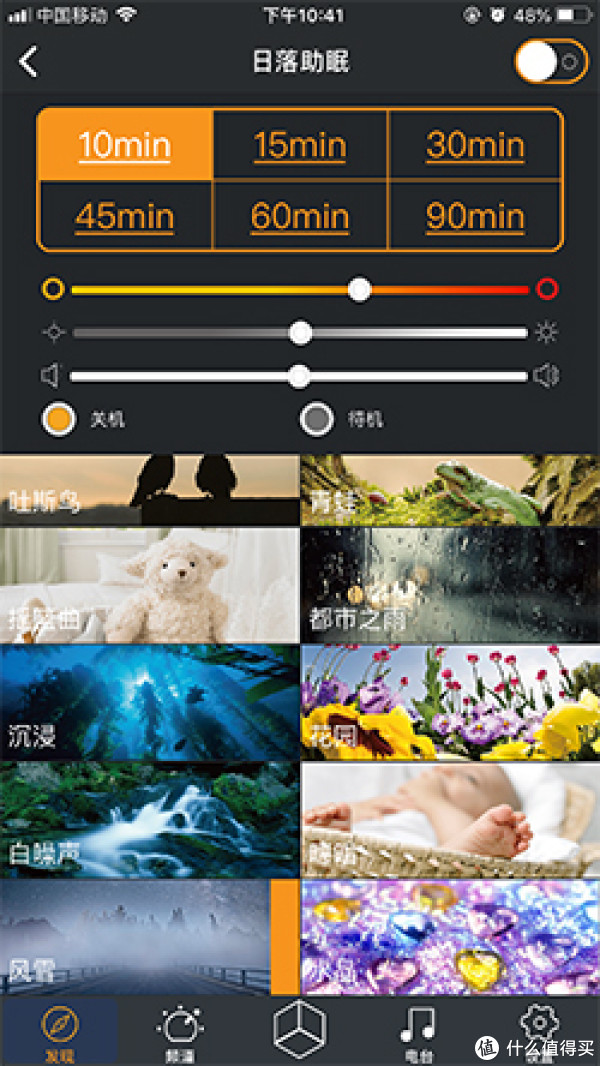
Task: Select the 10min duration
Action: [x=126, y=145]
